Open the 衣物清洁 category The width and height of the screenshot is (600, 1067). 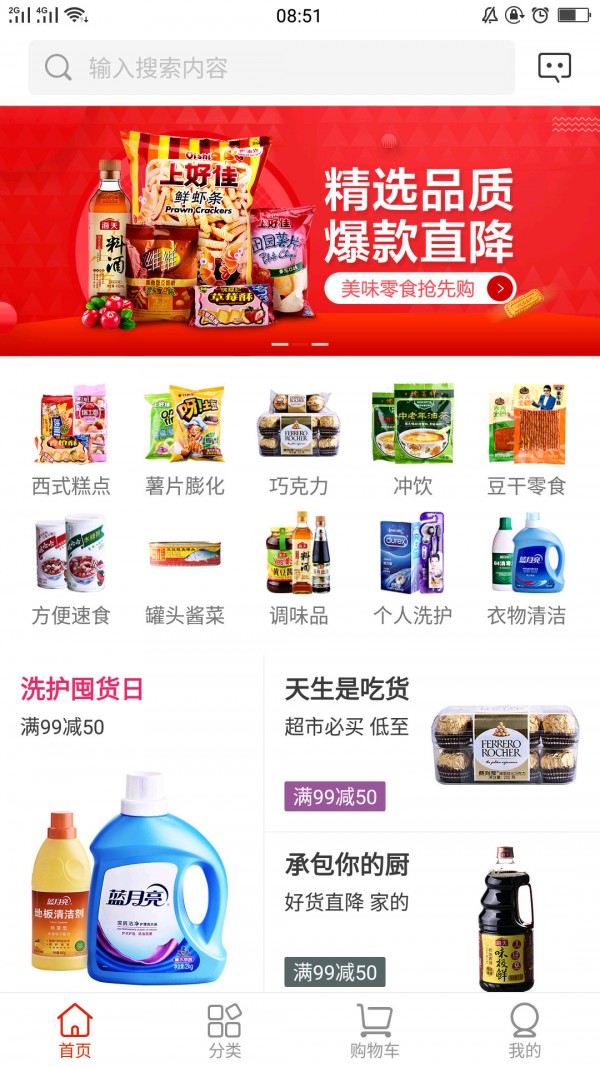point(526,569)
